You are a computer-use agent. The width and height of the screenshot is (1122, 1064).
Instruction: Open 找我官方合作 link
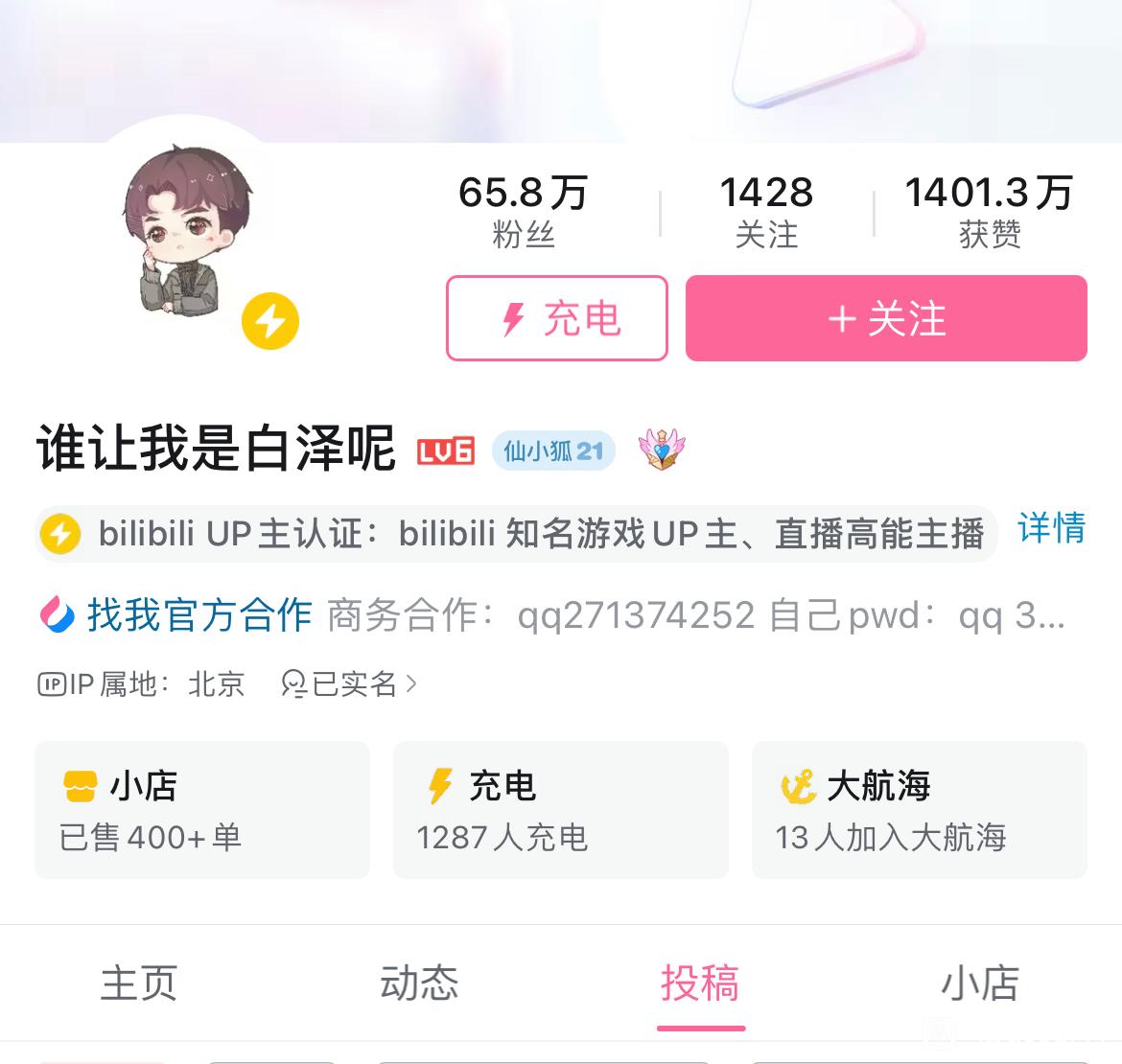click(176, 615)
